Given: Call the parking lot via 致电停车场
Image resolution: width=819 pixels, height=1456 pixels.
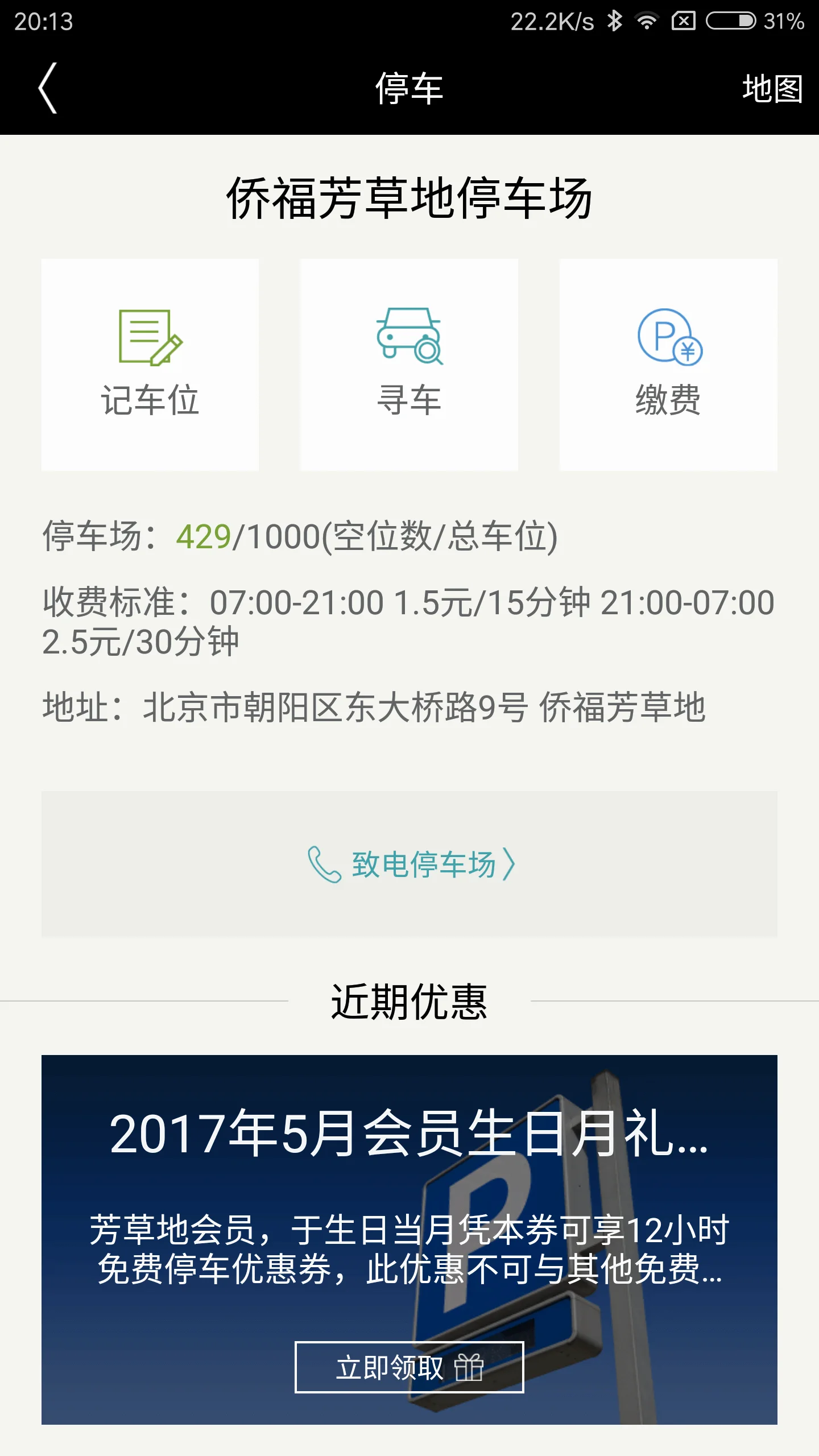Looking at the screenshot, I should click(409, 864).
